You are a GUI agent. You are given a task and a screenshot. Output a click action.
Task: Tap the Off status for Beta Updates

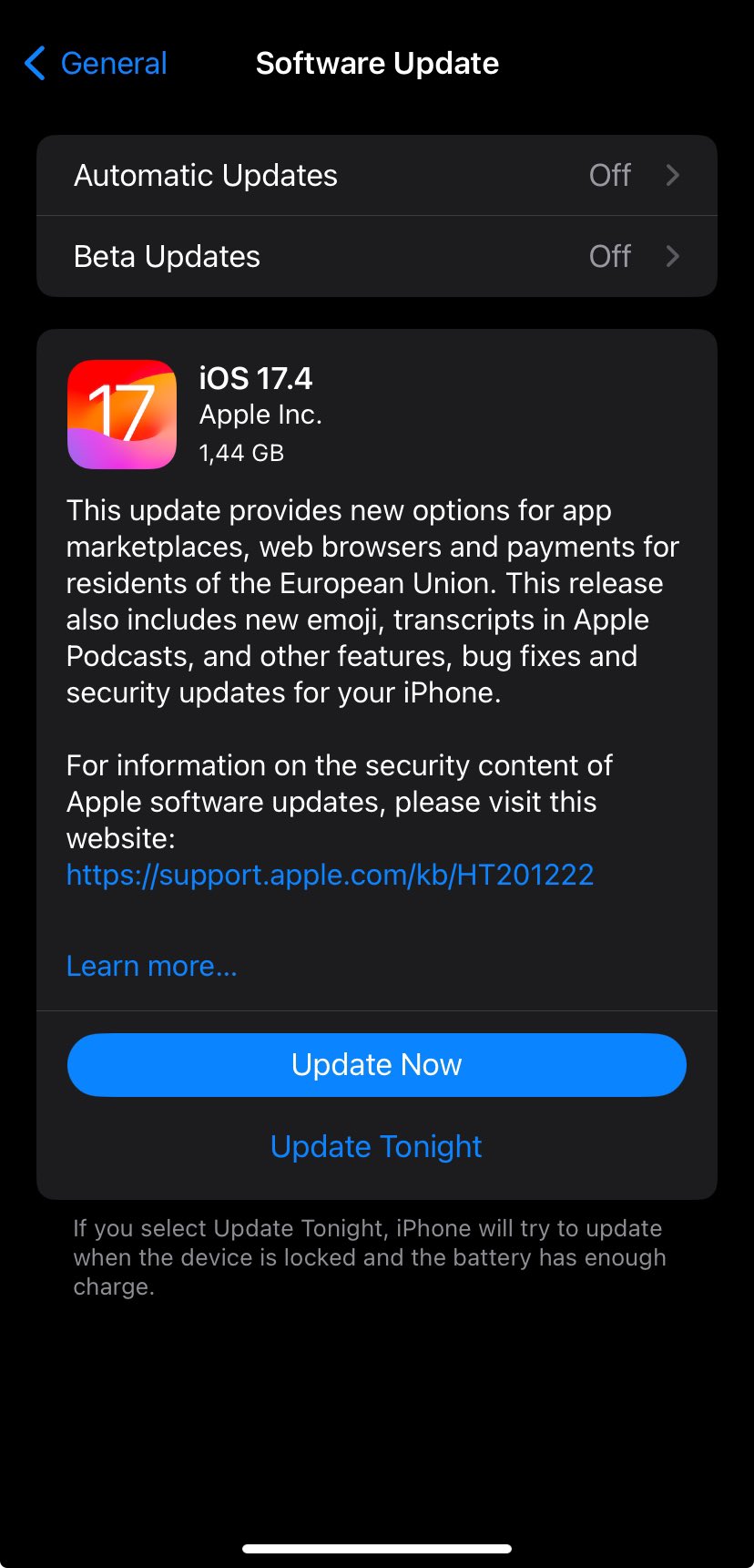(x=609, y=256)
